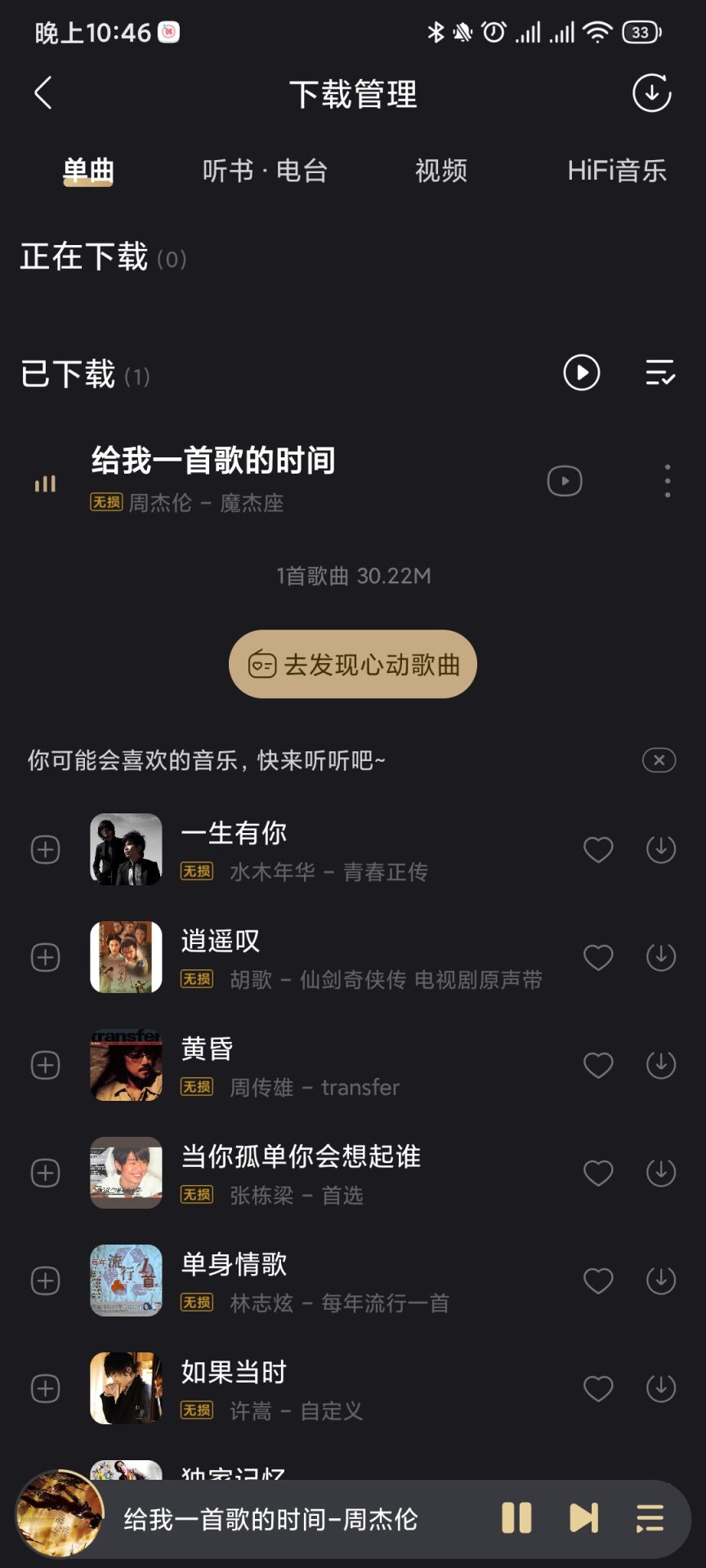Add 黄昏 to the play queue
Screen dimensions: 706x1568
tap(46, 1065)
